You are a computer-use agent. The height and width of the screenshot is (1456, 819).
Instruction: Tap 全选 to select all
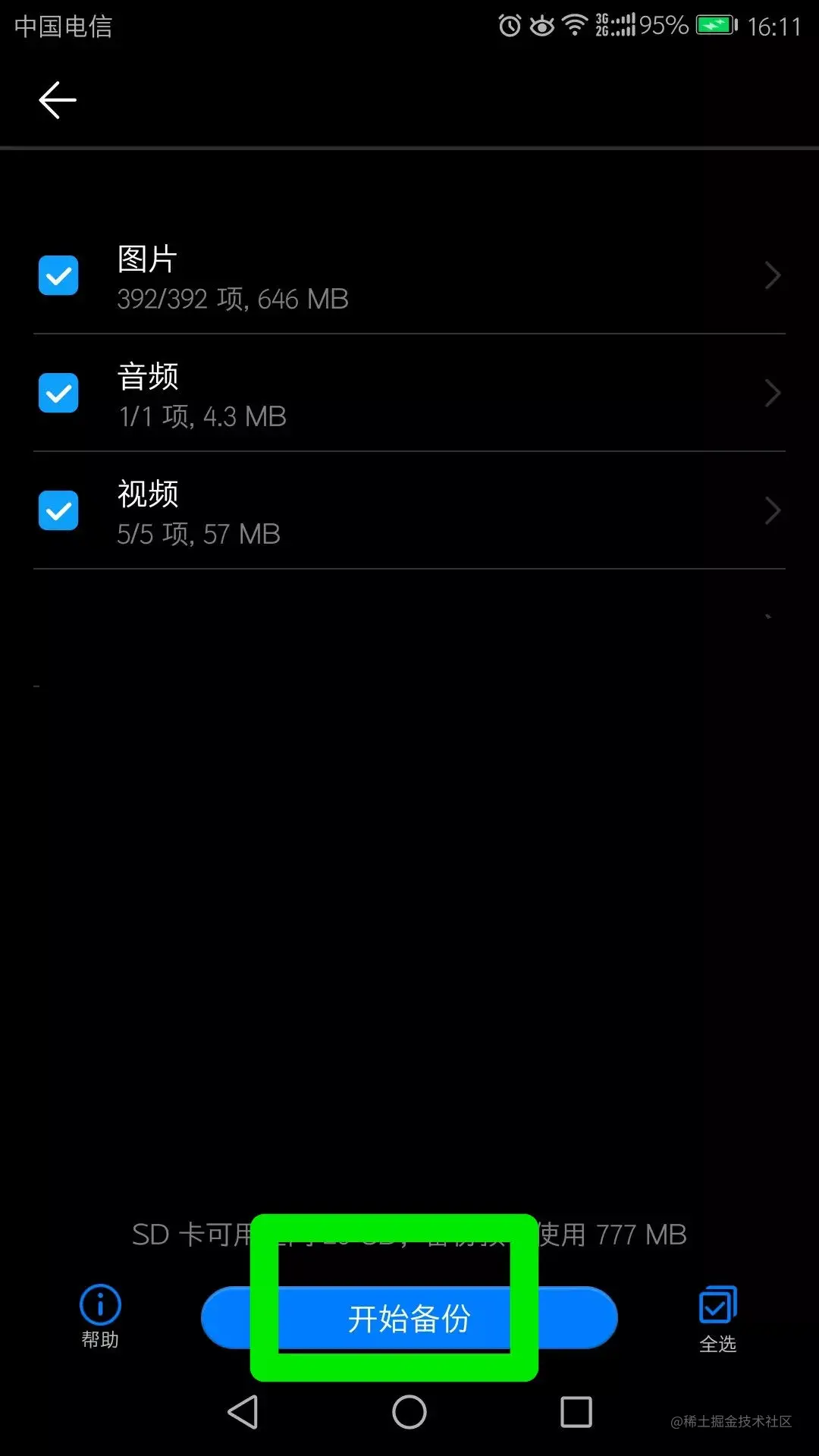click(x=717, y=1318)
